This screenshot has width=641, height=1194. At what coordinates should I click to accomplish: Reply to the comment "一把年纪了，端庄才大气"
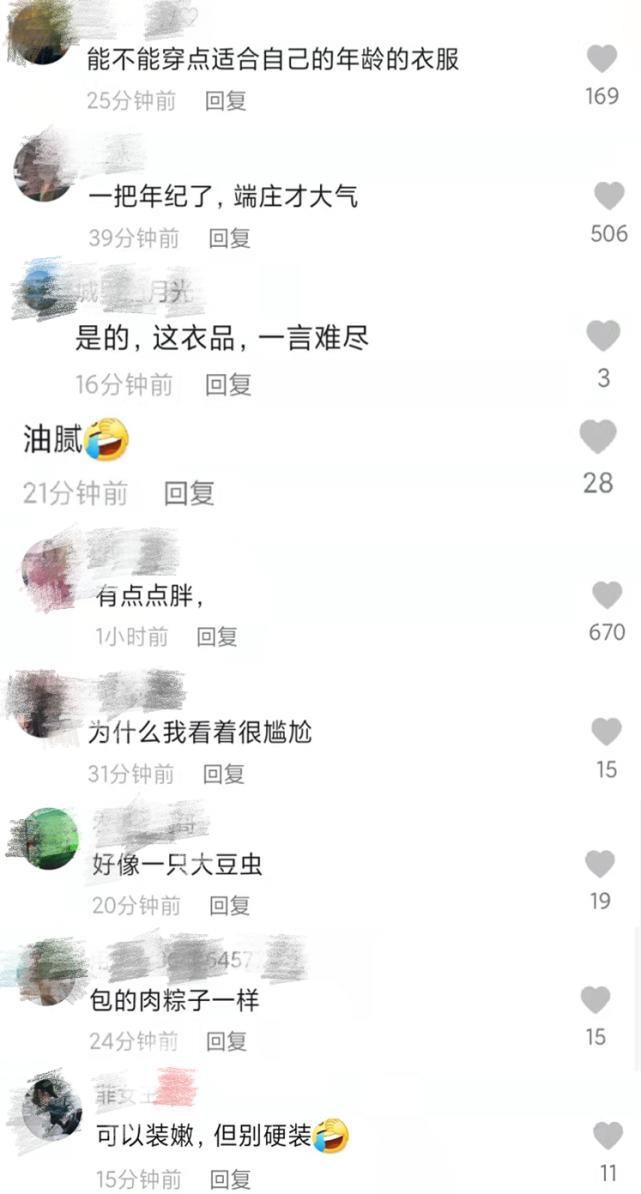click(x=229, y=238)
